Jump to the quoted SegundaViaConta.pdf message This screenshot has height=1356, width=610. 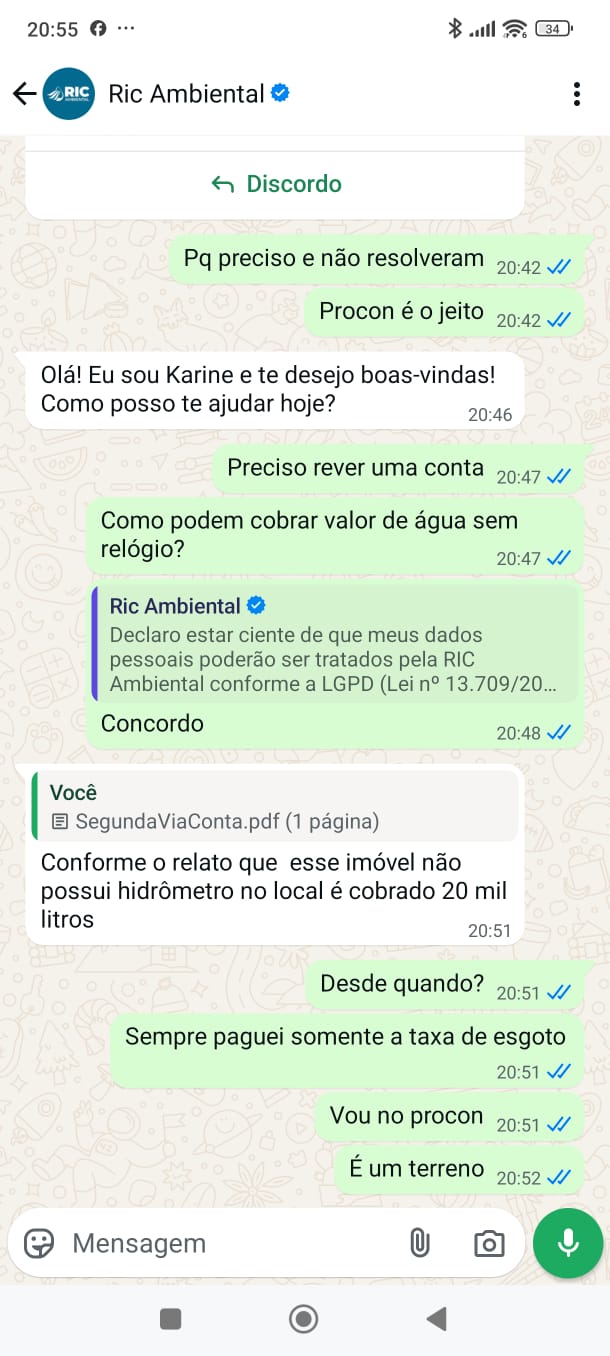click(x=274, y=807)
